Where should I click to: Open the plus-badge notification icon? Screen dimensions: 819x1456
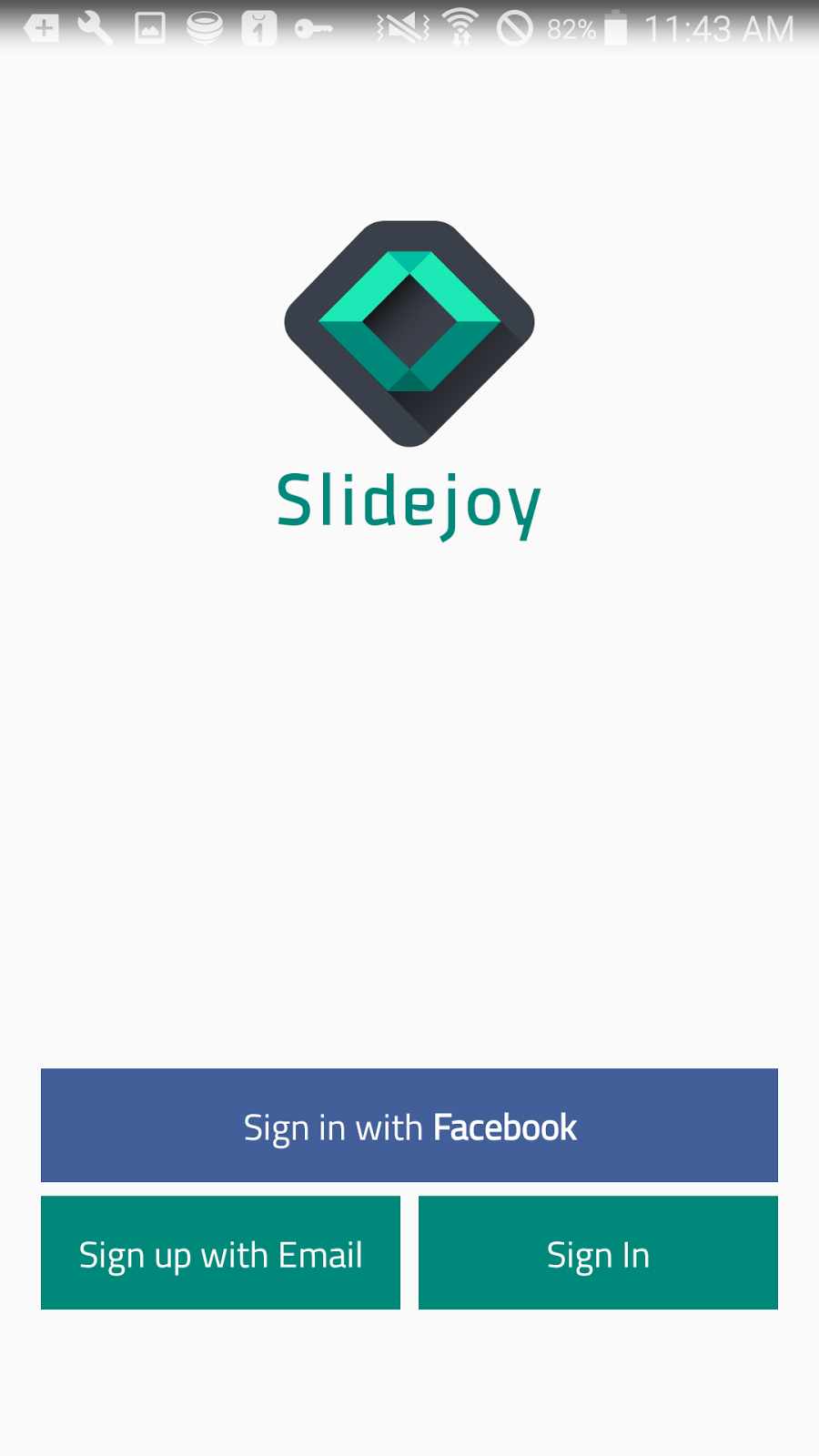(43, 27)
